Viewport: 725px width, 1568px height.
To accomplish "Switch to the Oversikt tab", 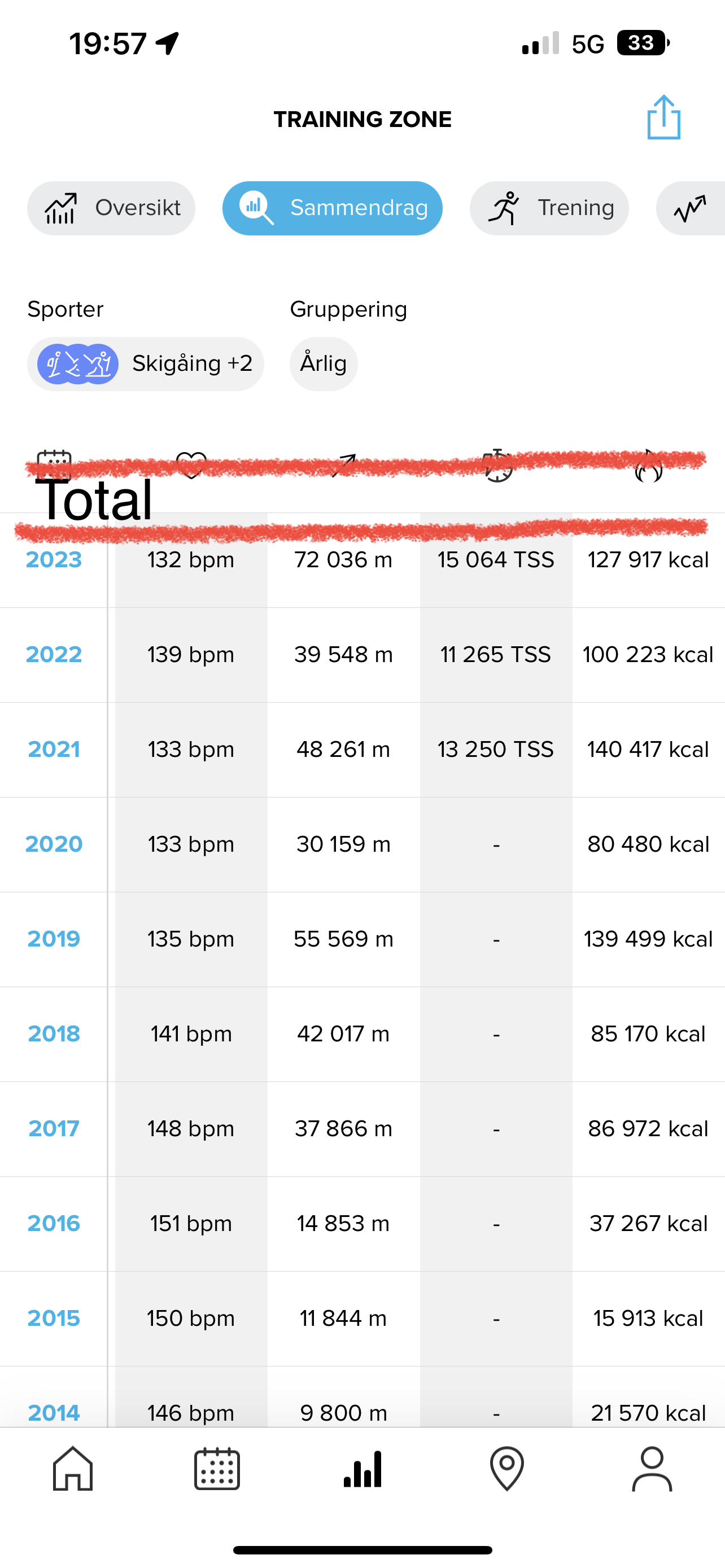I will (x=111, y=208).
